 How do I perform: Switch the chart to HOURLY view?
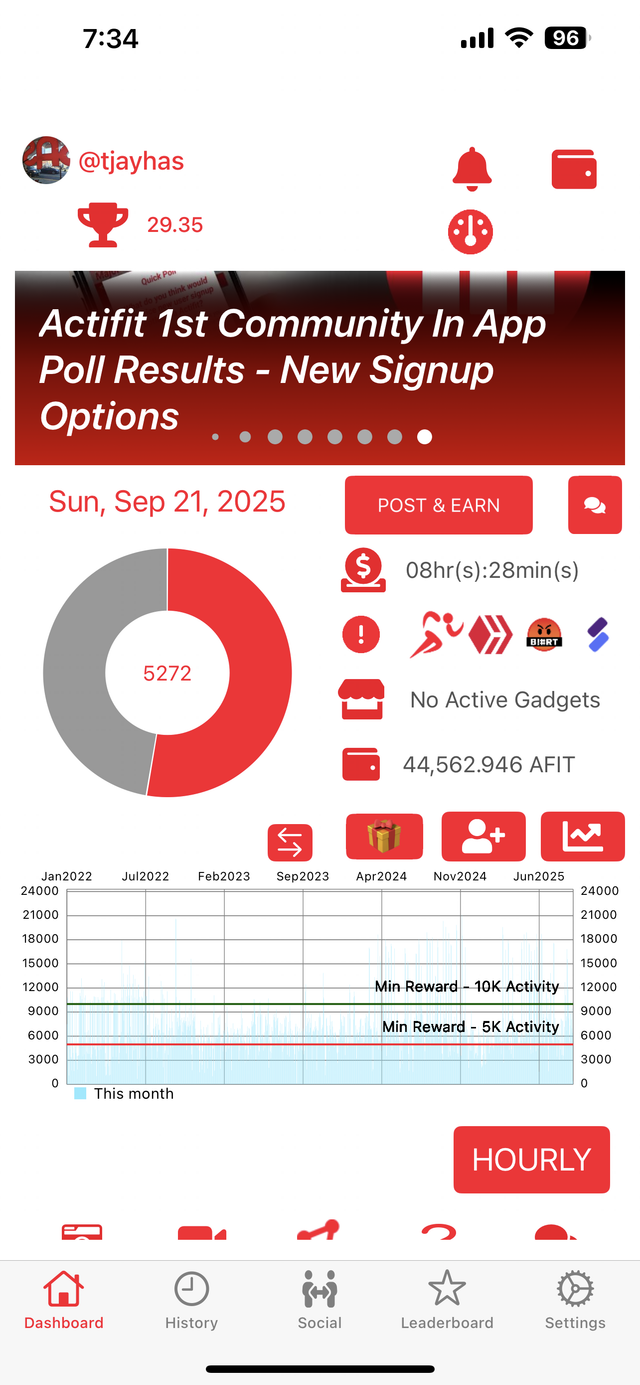coord(531,1160)
